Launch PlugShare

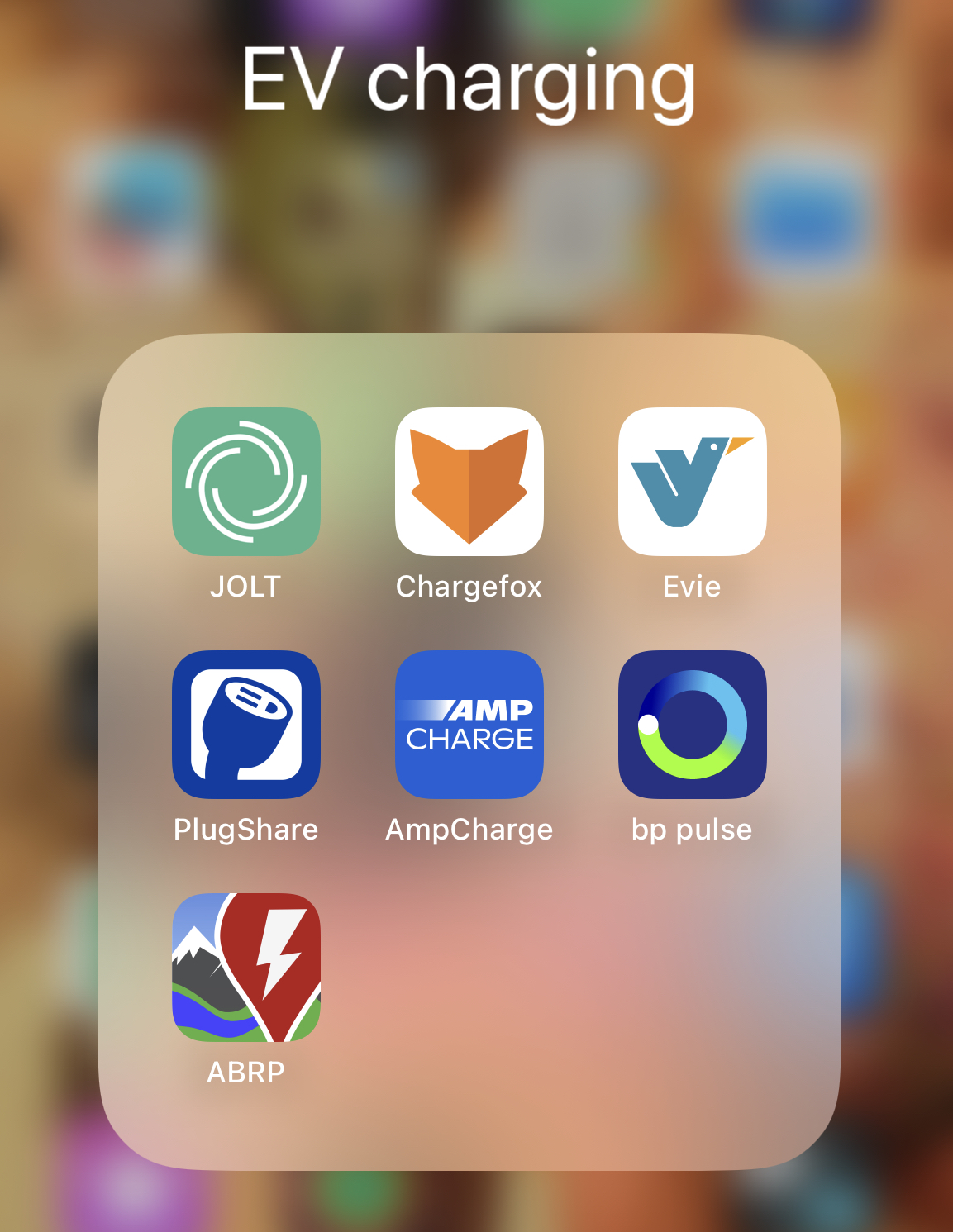pos(245,725)
